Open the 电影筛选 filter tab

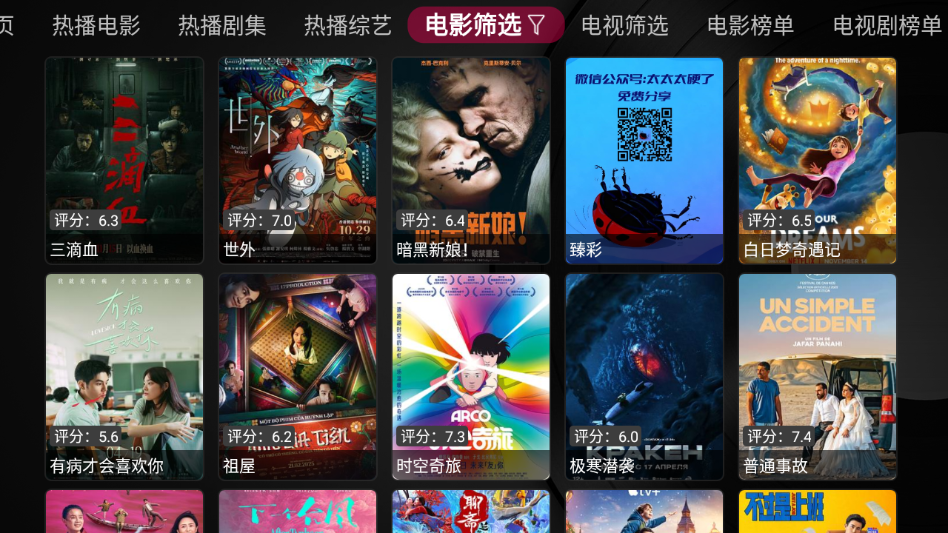tap(485, 25)
